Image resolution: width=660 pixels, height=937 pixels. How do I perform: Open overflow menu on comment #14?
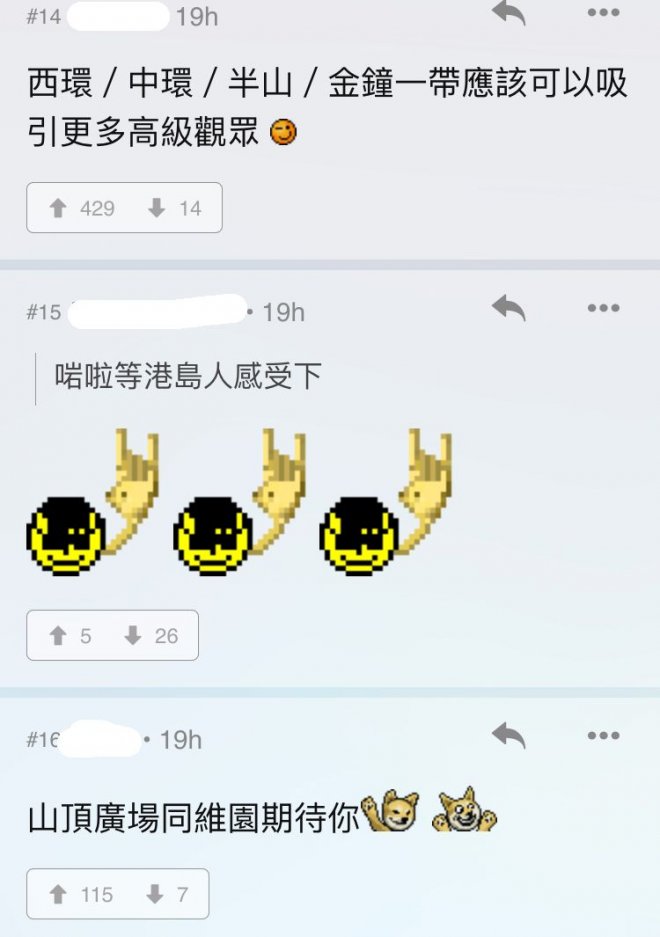[603, 12]
